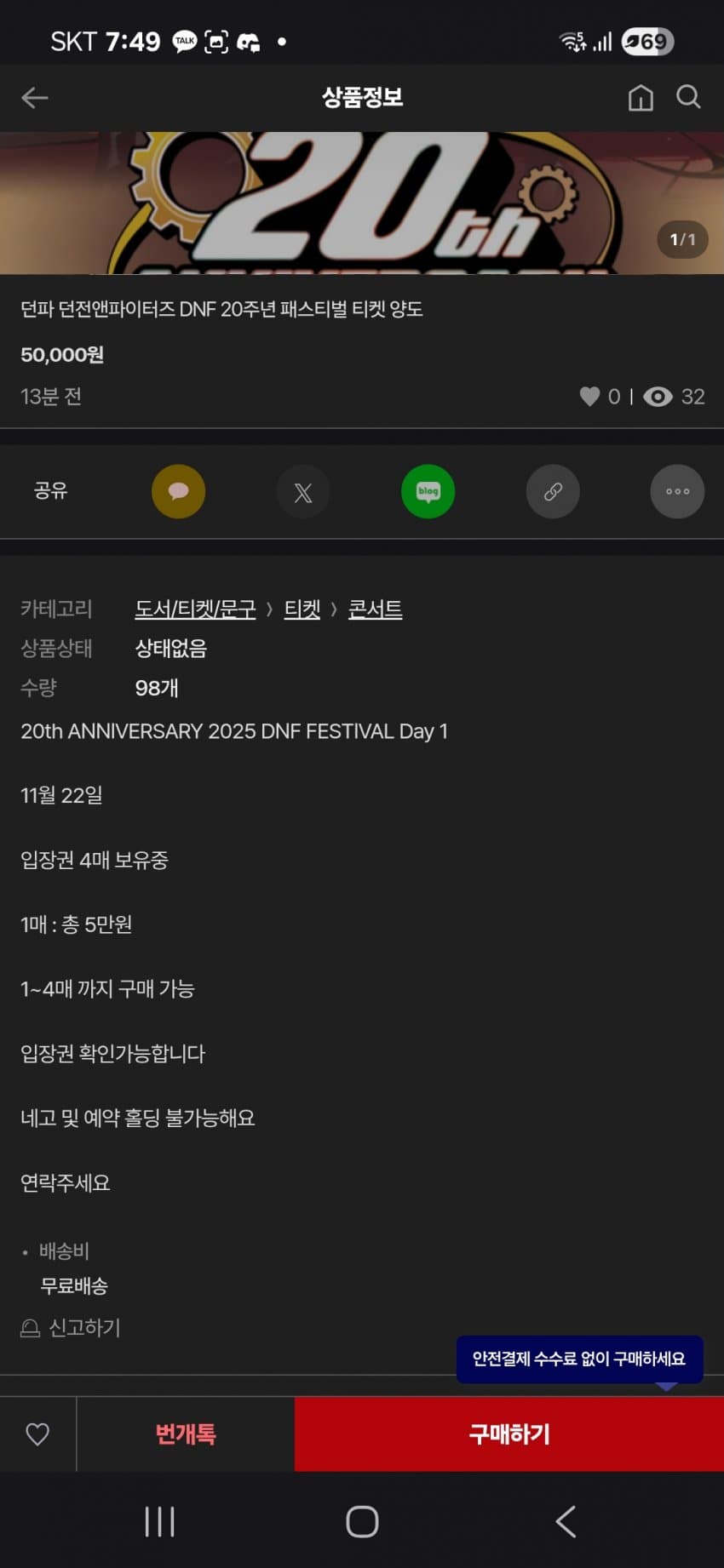Add this item to favorites
Viewport: 724px width, 1568px height.
(x=37, y=1434)
